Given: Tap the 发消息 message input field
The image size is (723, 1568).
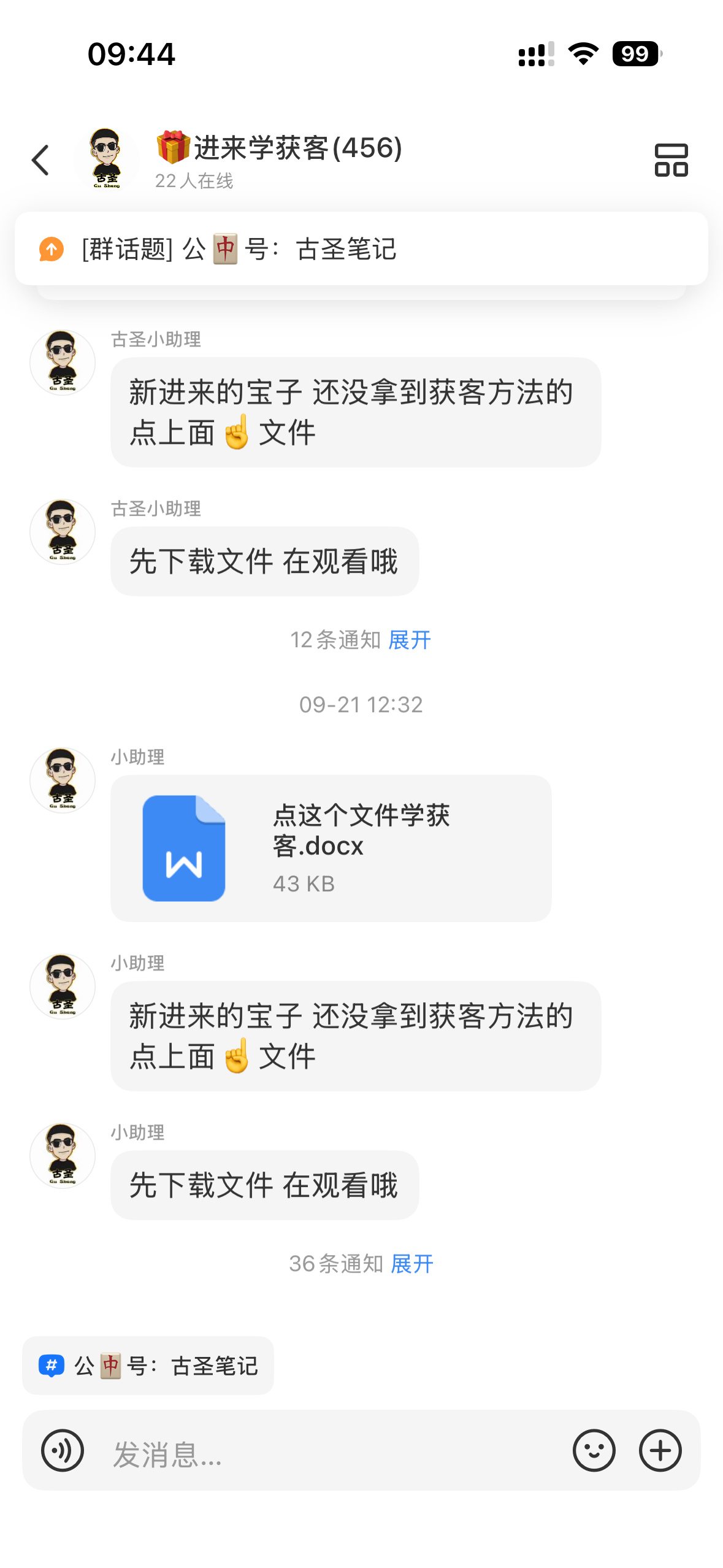Looking at the screenshot, I should pyautogui.click(x=307, y=1451).
